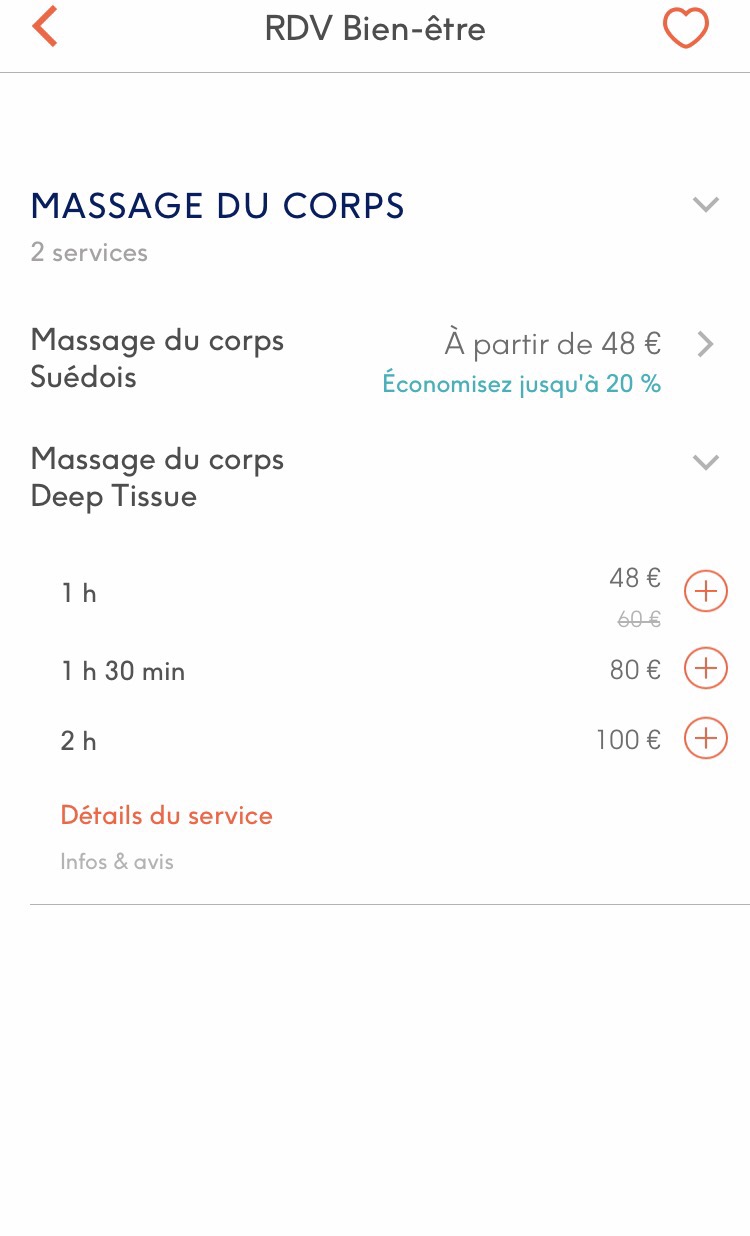Go back using the top-left arrow
This screenshot has width=750, height=1236.
(45, 27)
